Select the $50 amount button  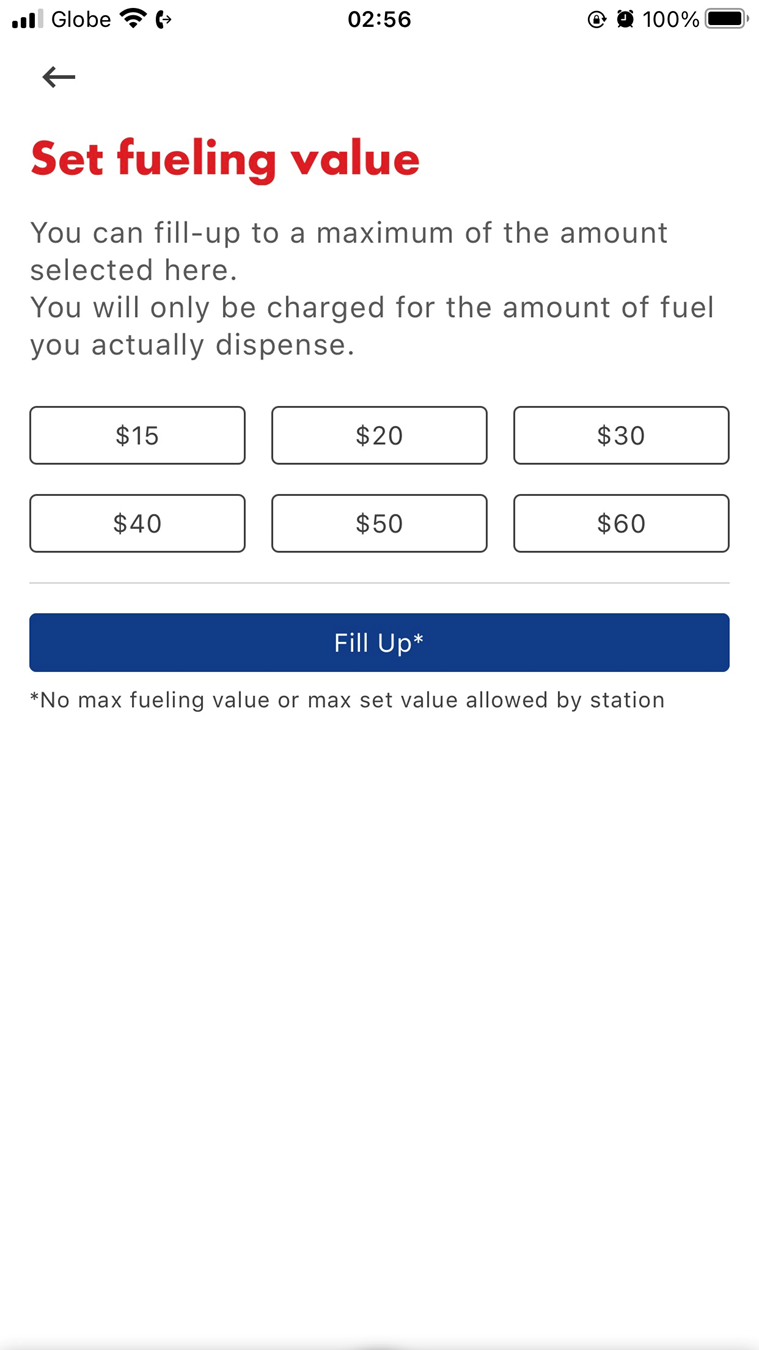(x=379, y=523)
